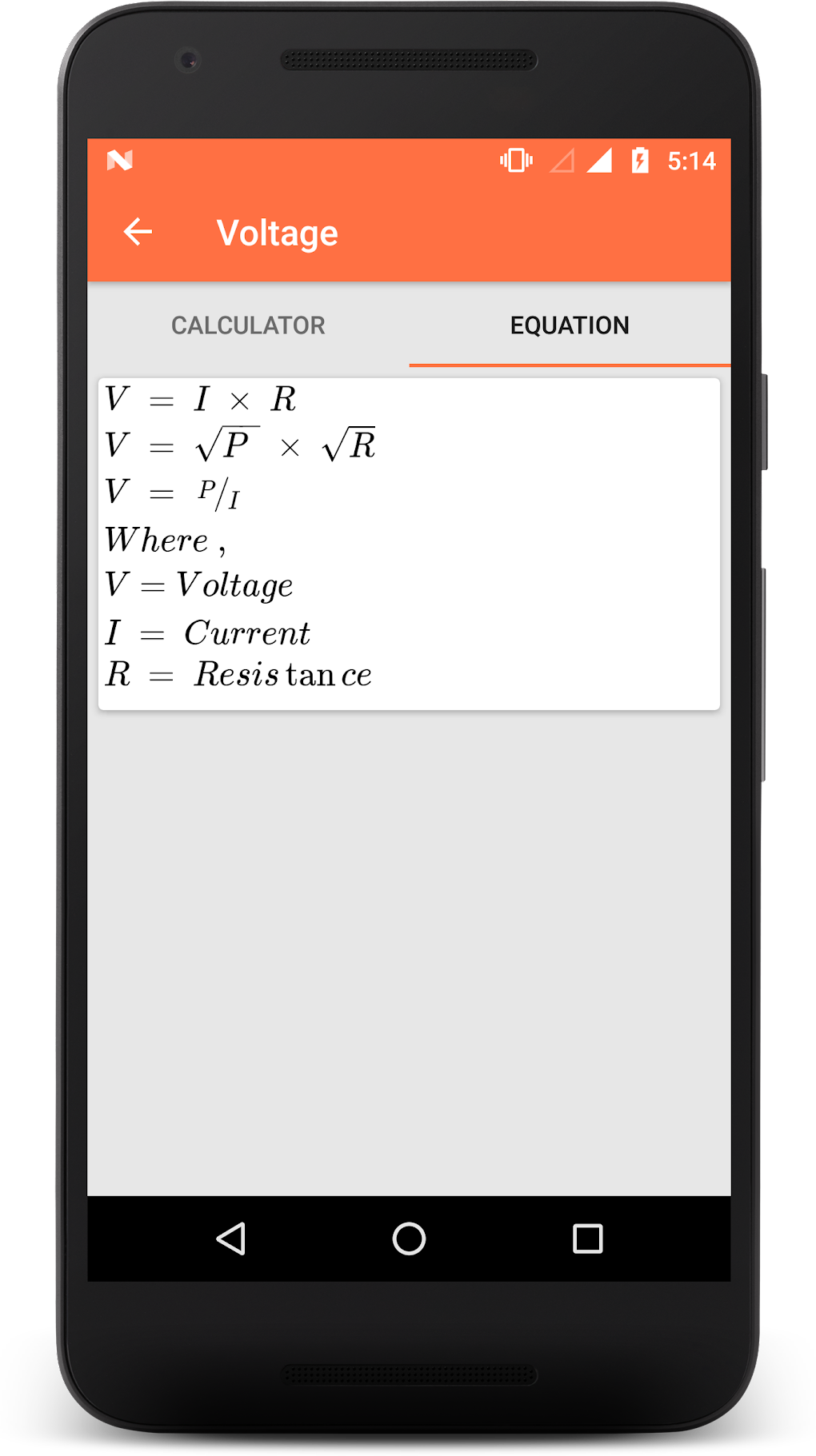Tap the Voltage title text
Screen dimensions: 816x1456
pyautogui.click(x=277, y=231)
